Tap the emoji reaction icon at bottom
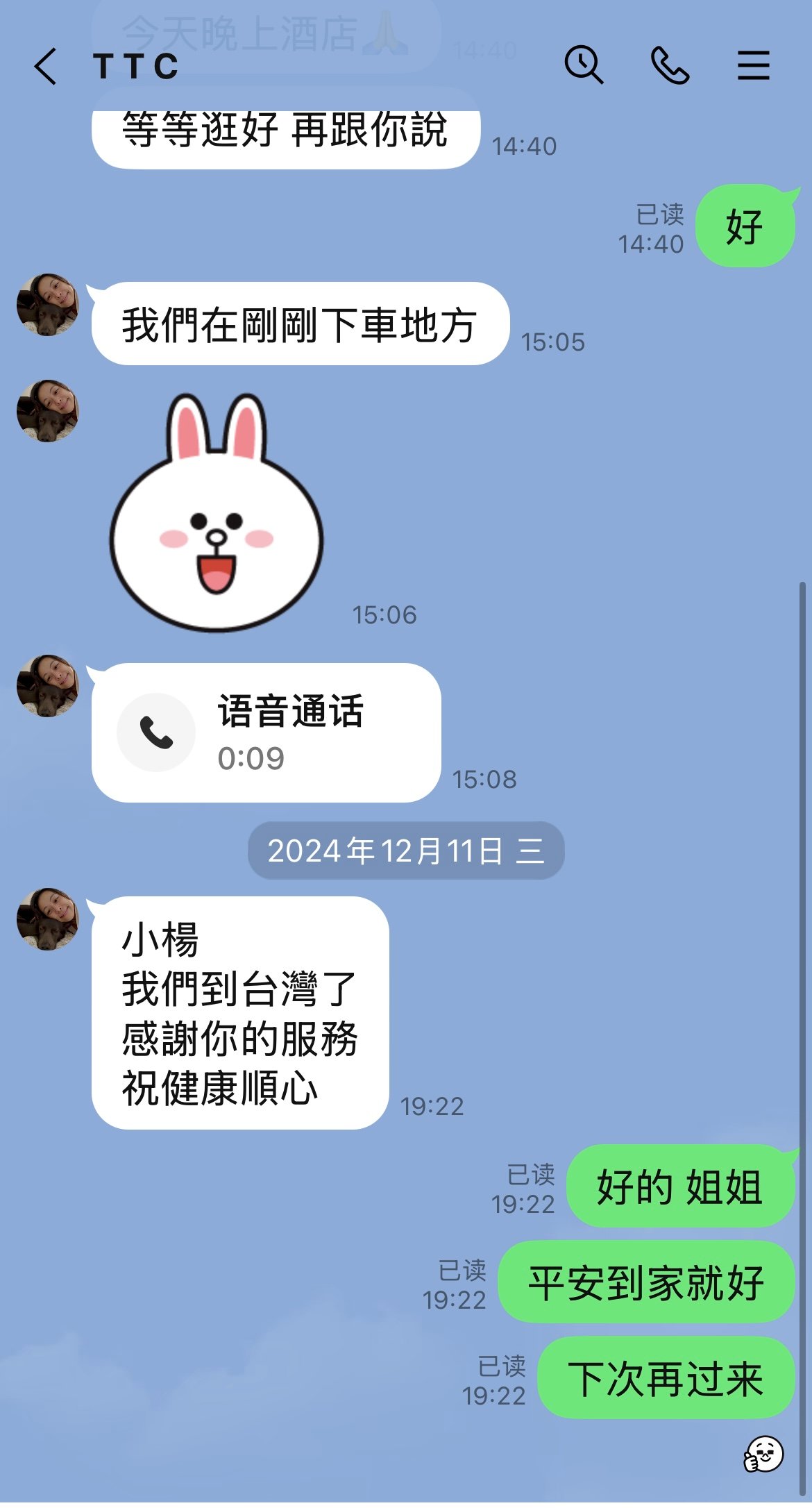Screen dimensions: 812x1508 [x=763, y=1454]
